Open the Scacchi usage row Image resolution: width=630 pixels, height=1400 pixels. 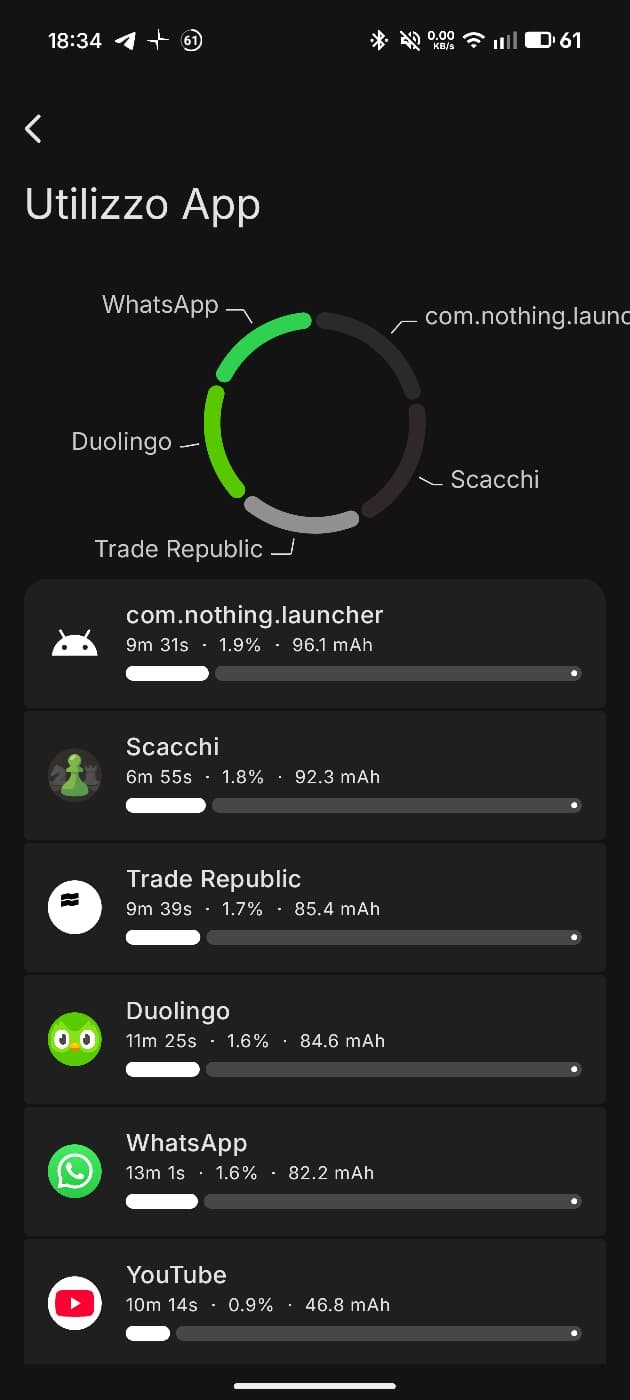(x=314, y=775)
